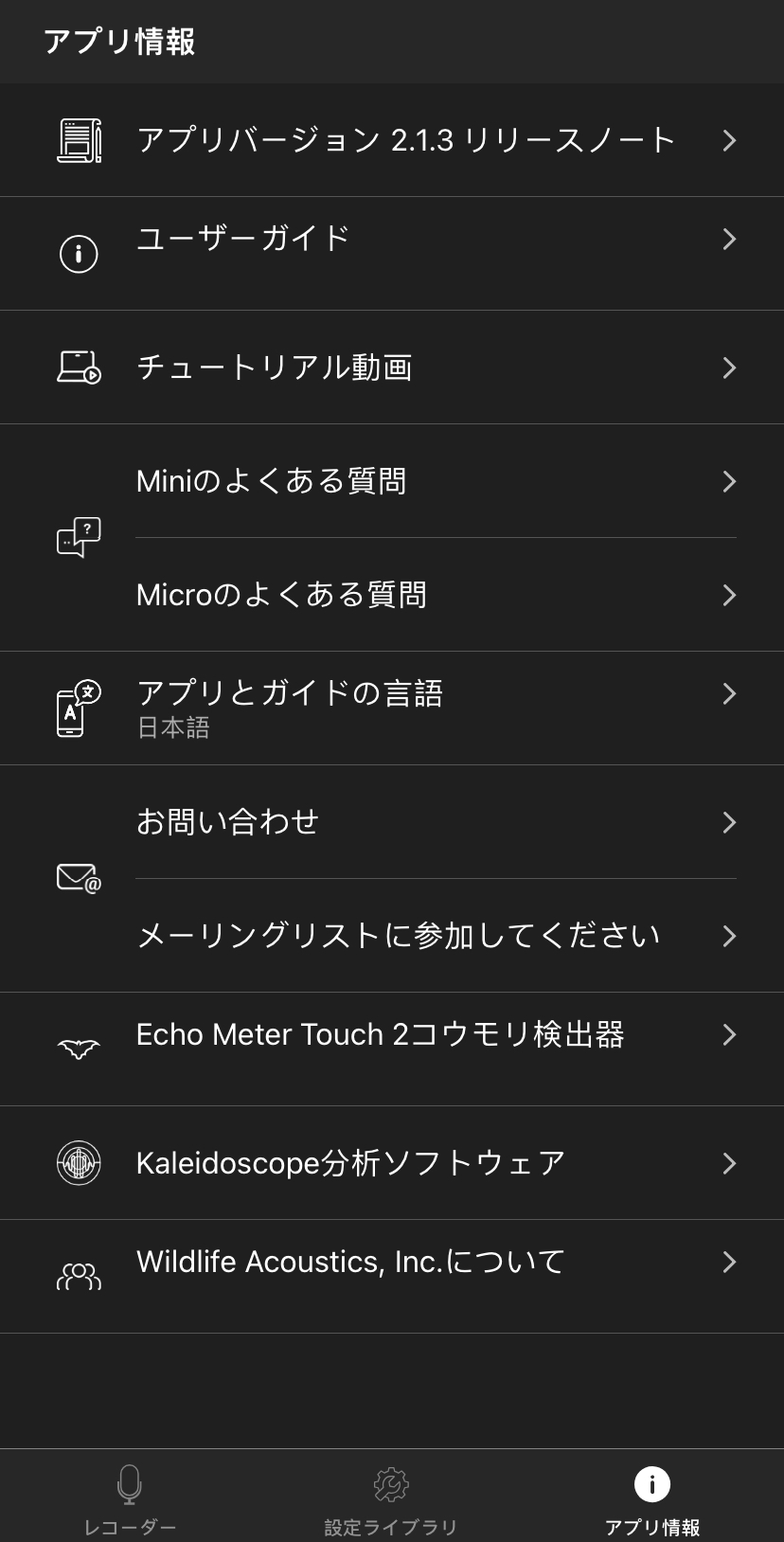
Task: Click the tutorial video laptop icon
Action: [80, 367]
